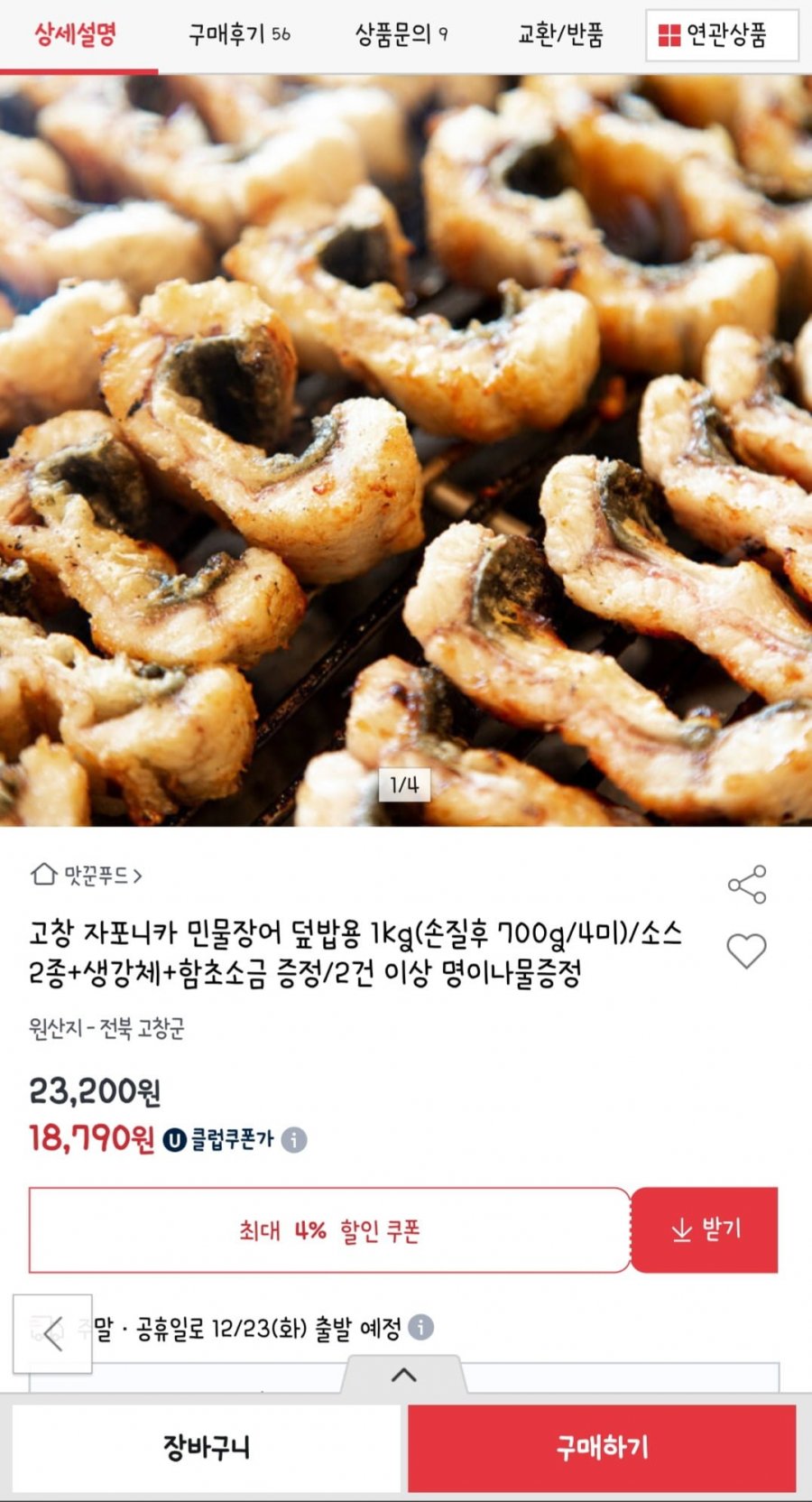Collapse the bottom panel with the chevron
This screenshot has width=812, height=1502.
pos(405,1375)
